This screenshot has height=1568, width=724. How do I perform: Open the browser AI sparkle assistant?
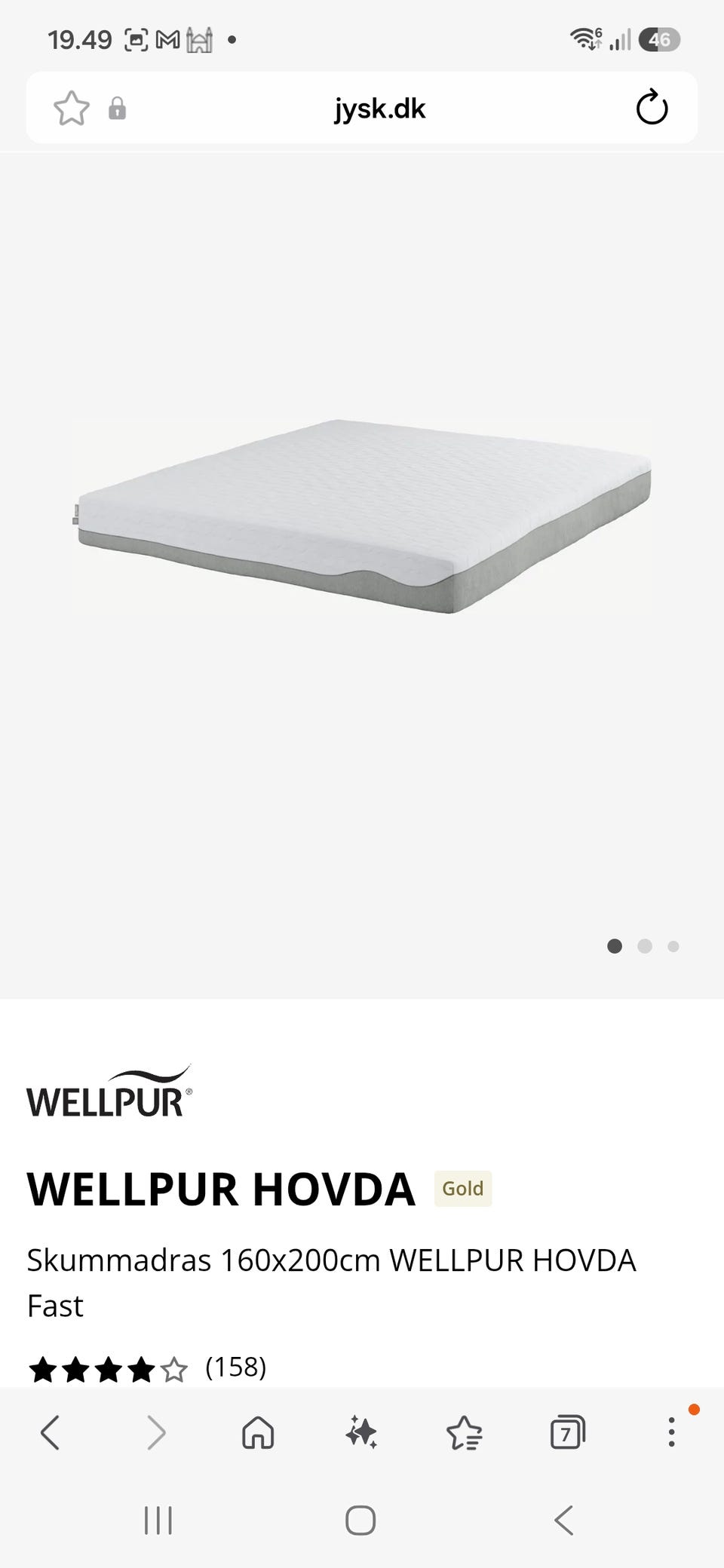(x=361, y=1432)
